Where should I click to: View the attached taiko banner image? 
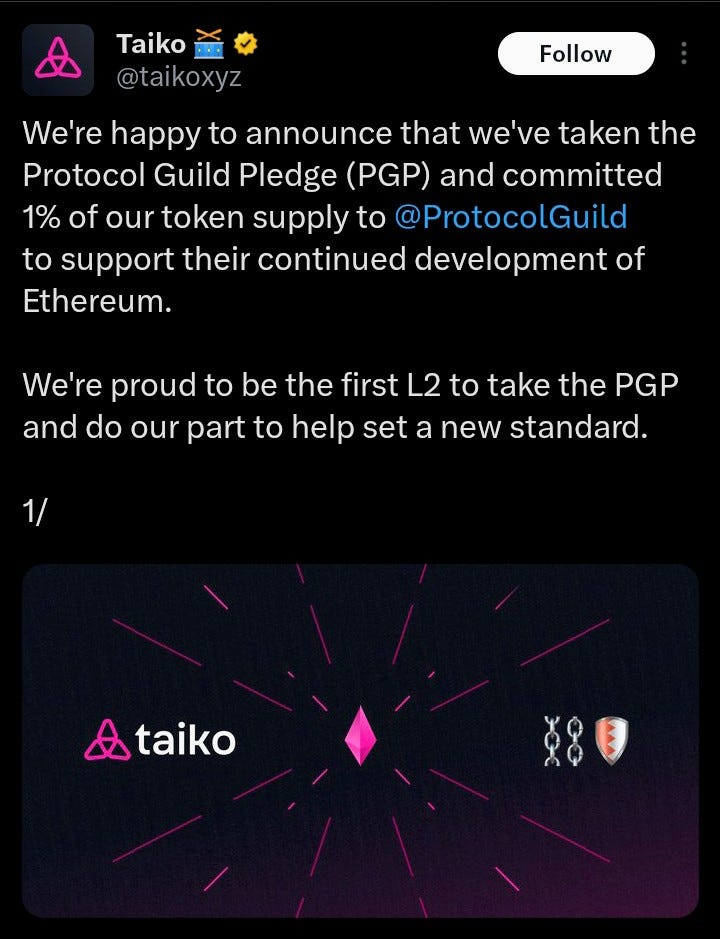point(360,740)
